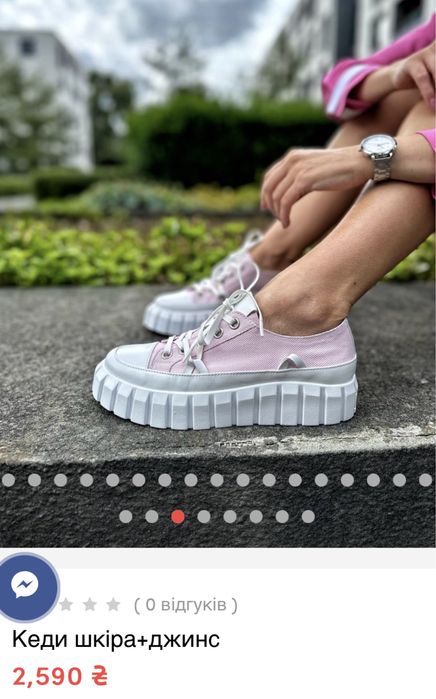Tap the red active carousel dot
Screen dimensions: 436x699
coord(178,517)
